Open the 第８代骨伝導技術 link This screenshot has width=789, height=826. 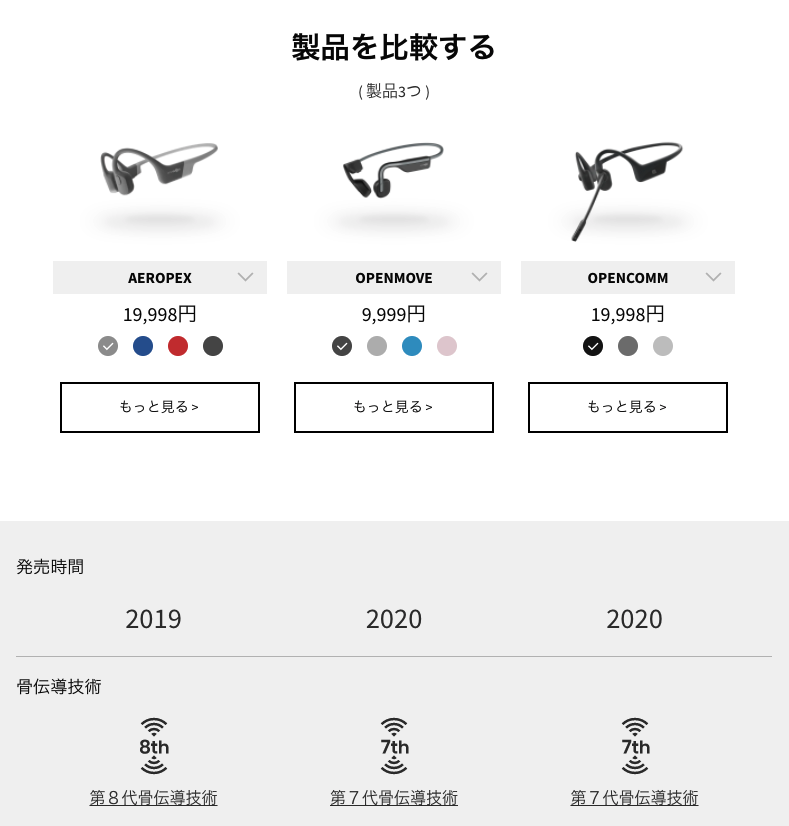click(x=153, y=798)
